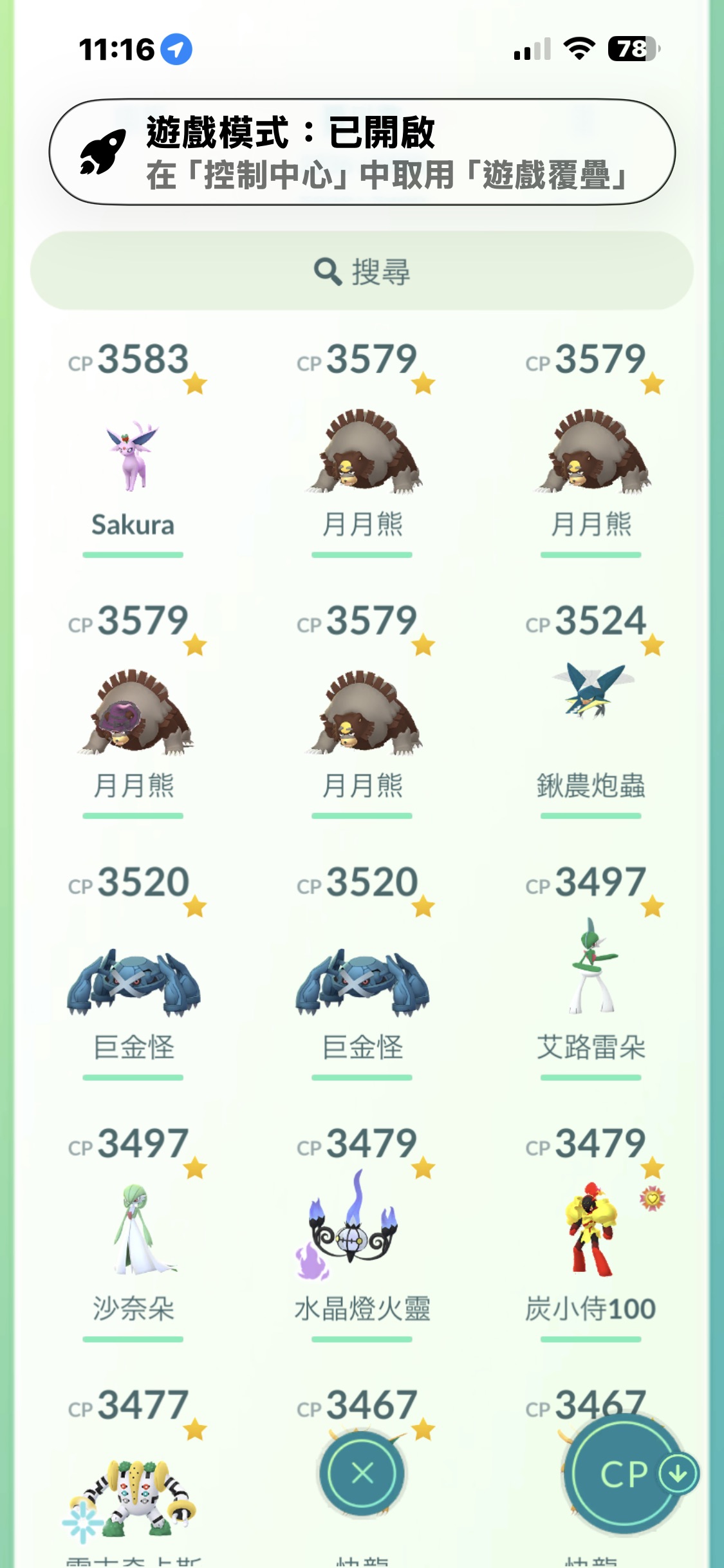Open the Espeon named Sakura
This screenshot has height=1568, width=724.
point(133,458)
